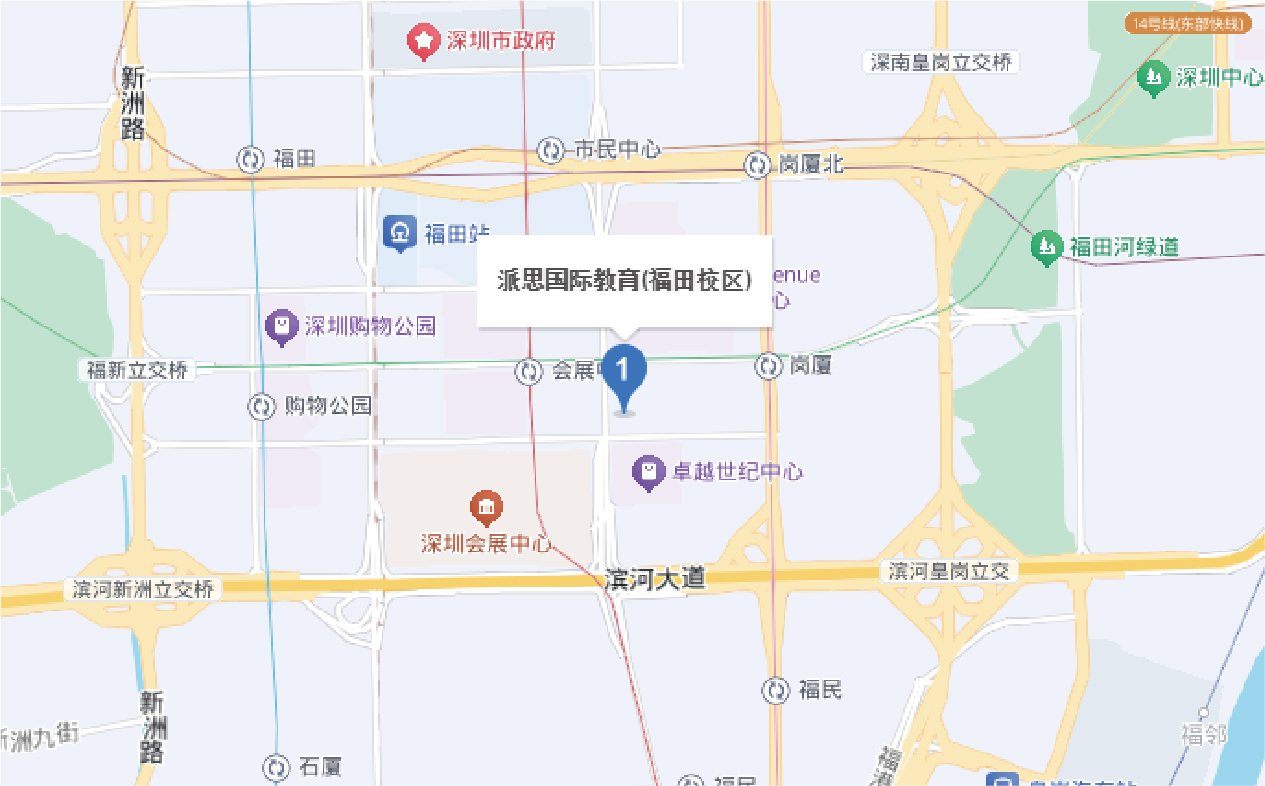1265x786 pixels.
Task: Tap the 福田站 railway station icon
Action: [401, 234]
